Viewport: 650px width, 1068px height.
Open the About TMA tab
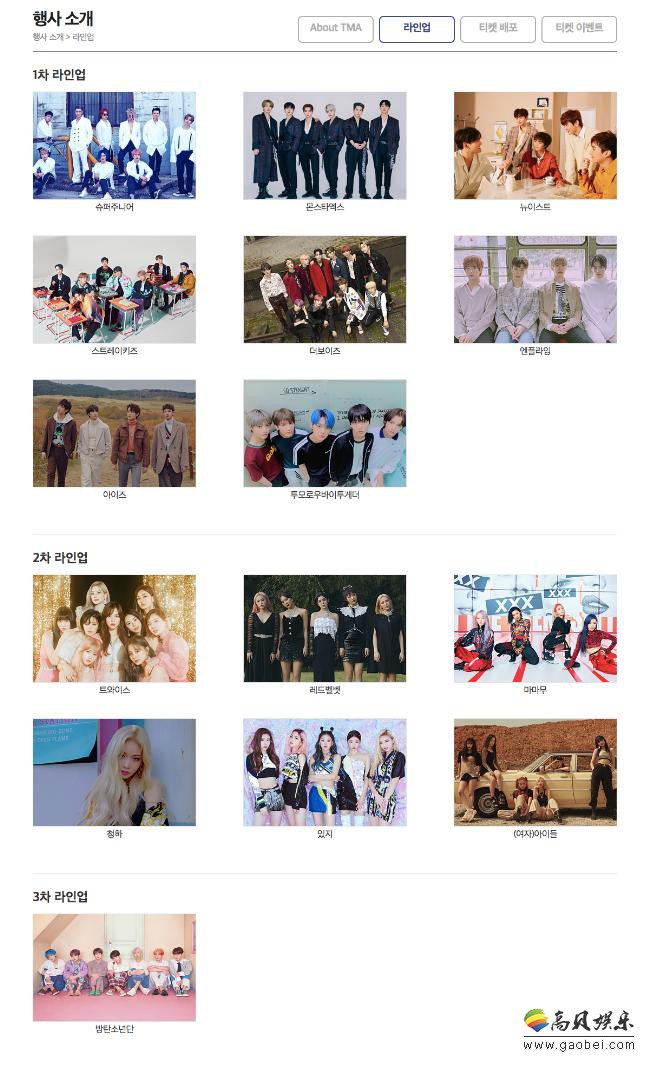335,28
